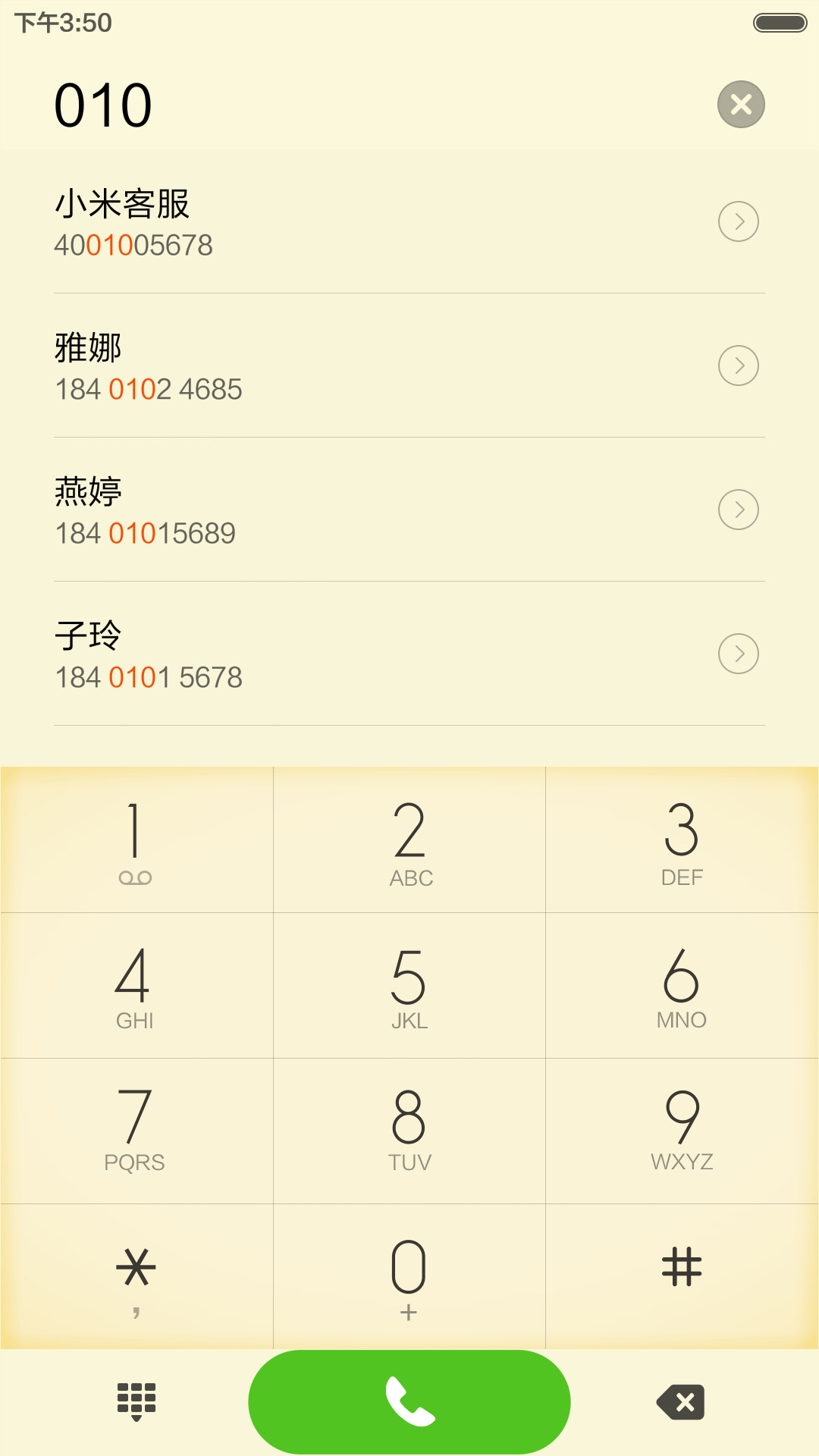Dial contact 燕婷
Image resolution: width=819 pixels, height=1456 pixels.
point(409,510)
